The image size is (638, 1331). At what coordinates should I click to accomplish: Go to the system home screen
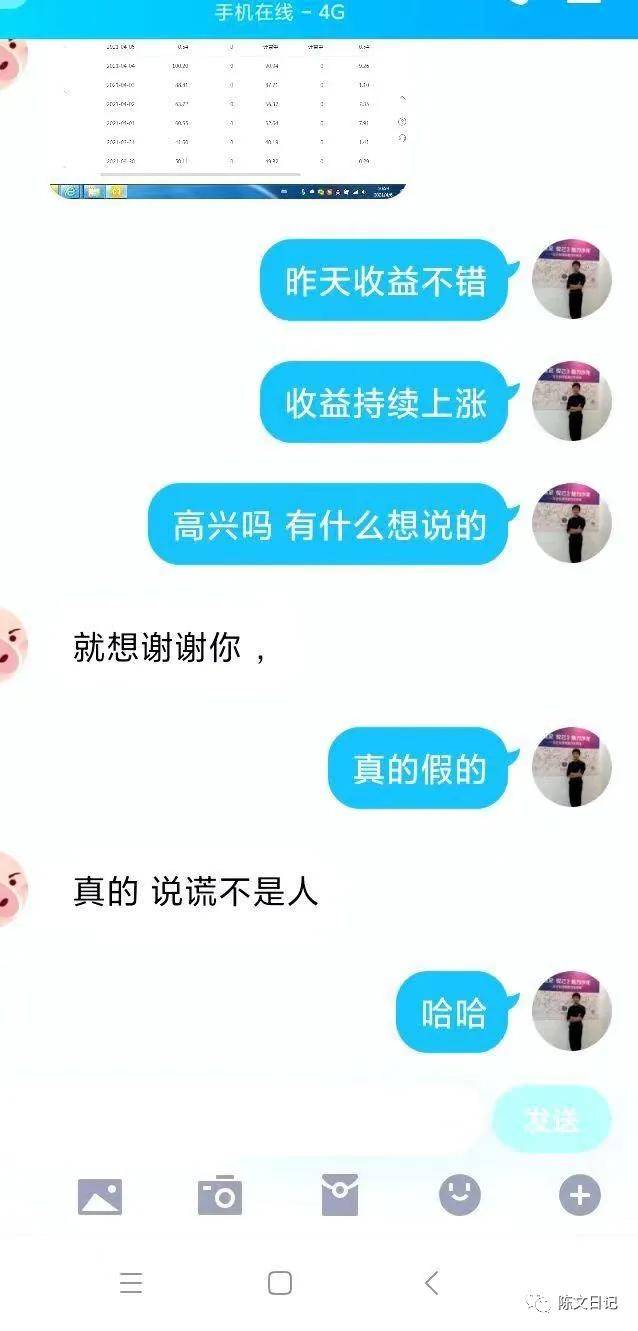[x=280, y=1283]
